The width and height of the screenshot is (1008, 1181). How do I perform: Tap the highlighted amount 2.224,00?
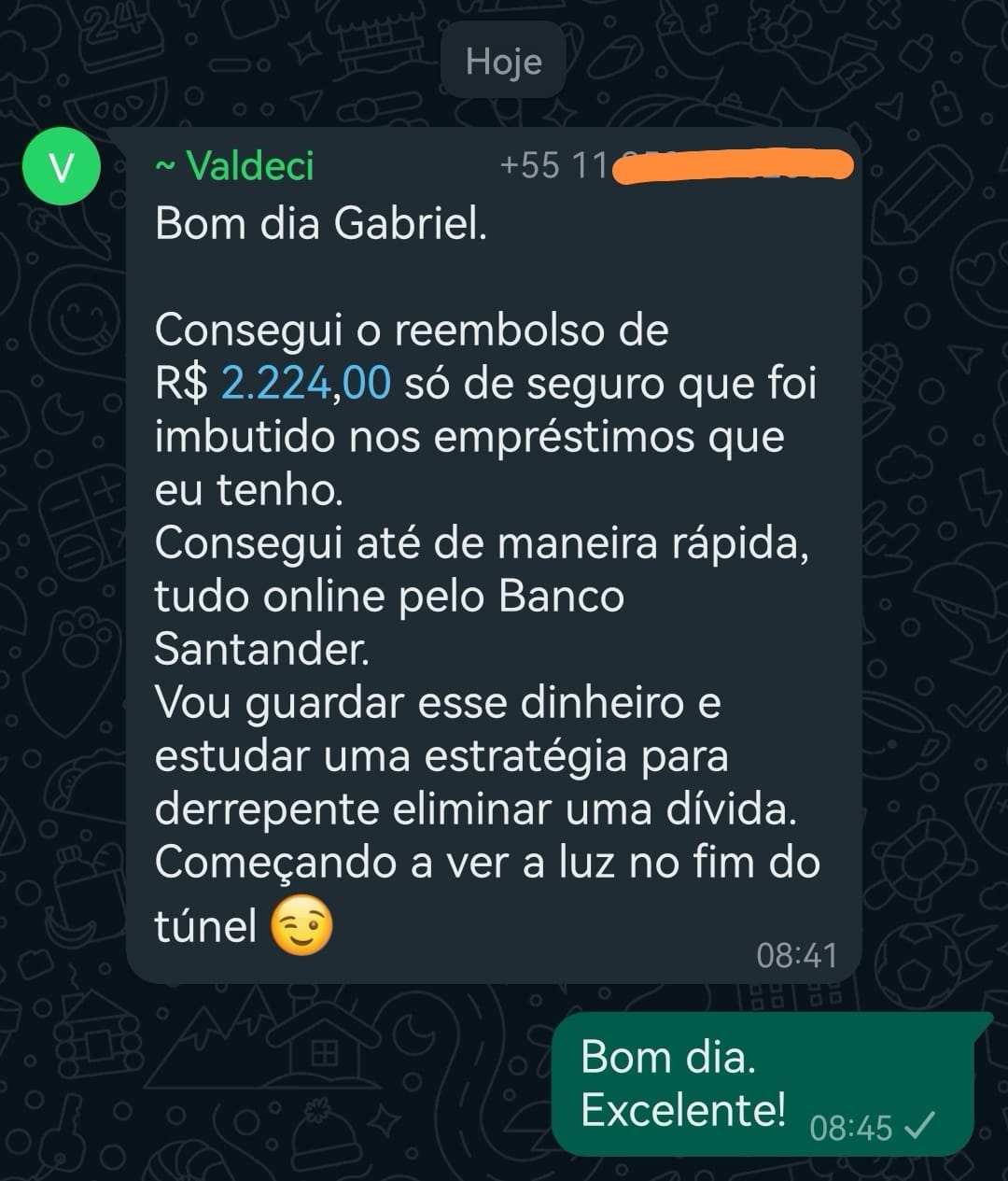click(305, 384)
